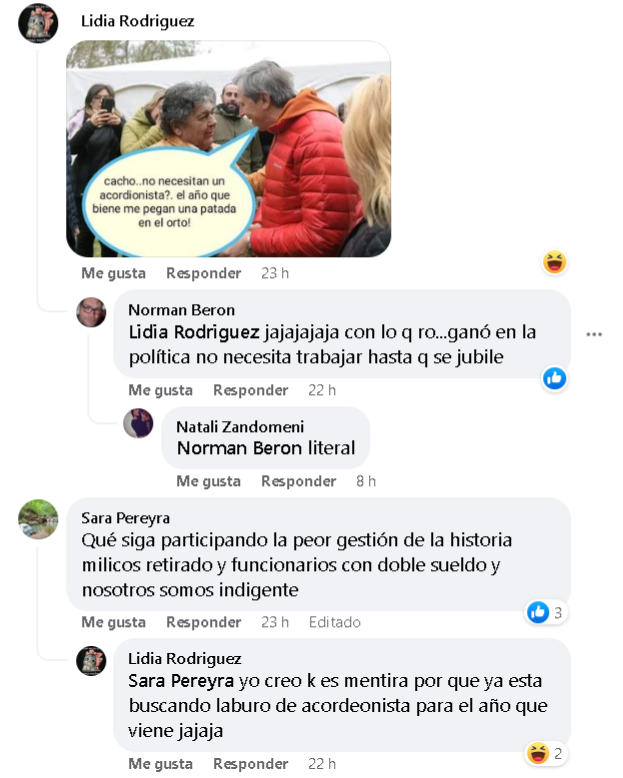Reply to Lidia Rodriguez's acordeonista comment
Image resolution: width=623 pixels, height=778 pixels.
point(250,764)
